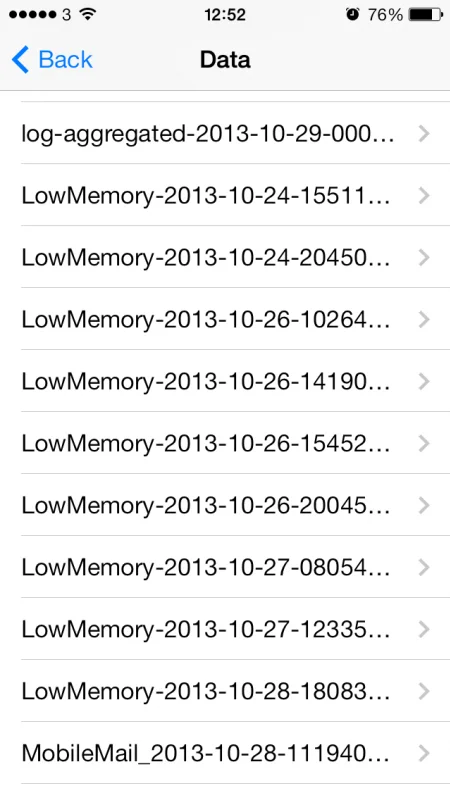
Task: View LowMemory-2013-10-26-10264 log
Action: [x=225, y=319]
